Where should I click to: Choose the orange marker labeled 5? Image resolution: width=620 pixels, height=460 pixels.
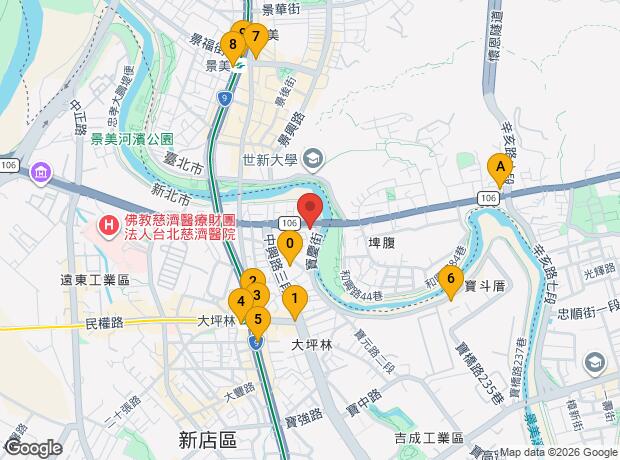point(258,322)
